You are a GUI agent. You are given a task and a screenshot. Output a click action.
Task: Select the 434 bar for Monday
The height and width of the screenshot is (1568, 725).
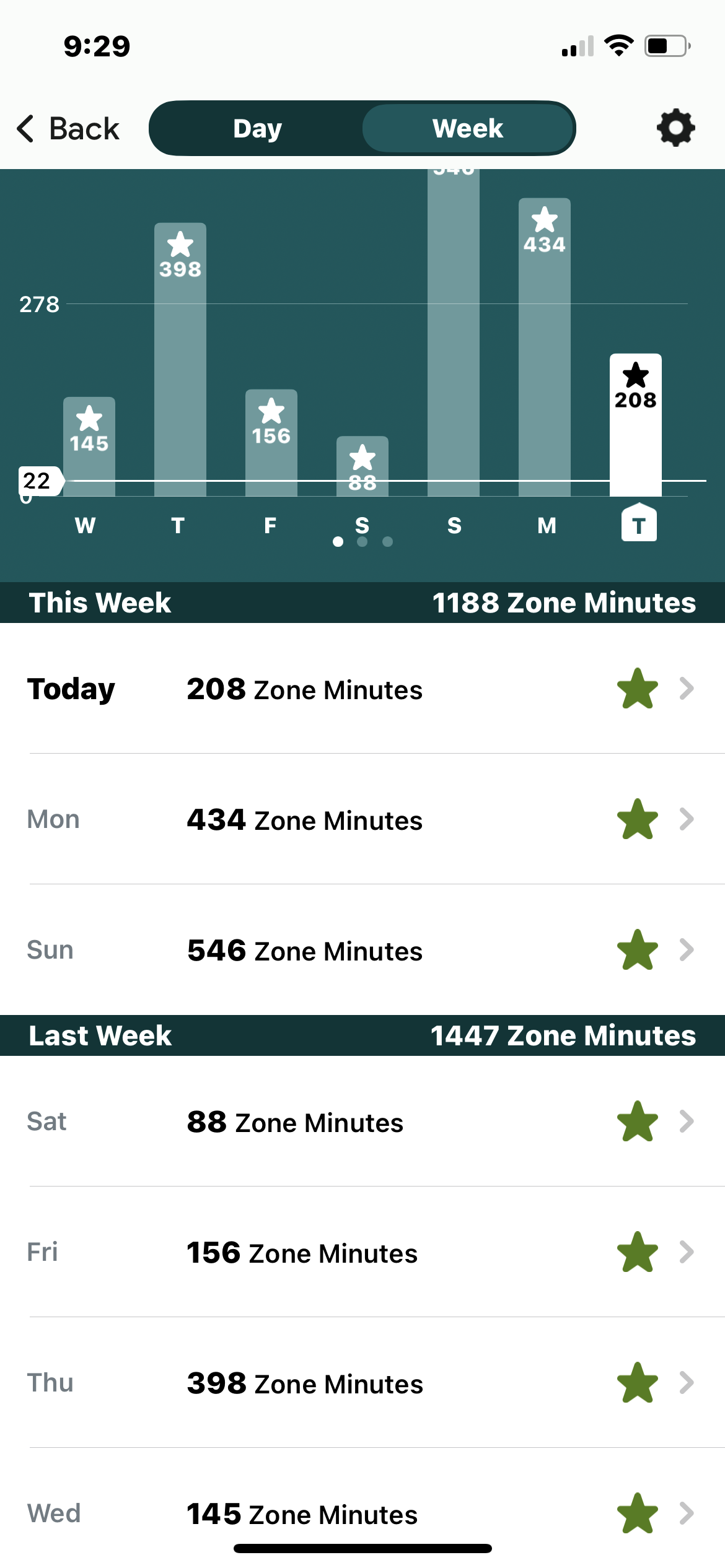point(545,347)
